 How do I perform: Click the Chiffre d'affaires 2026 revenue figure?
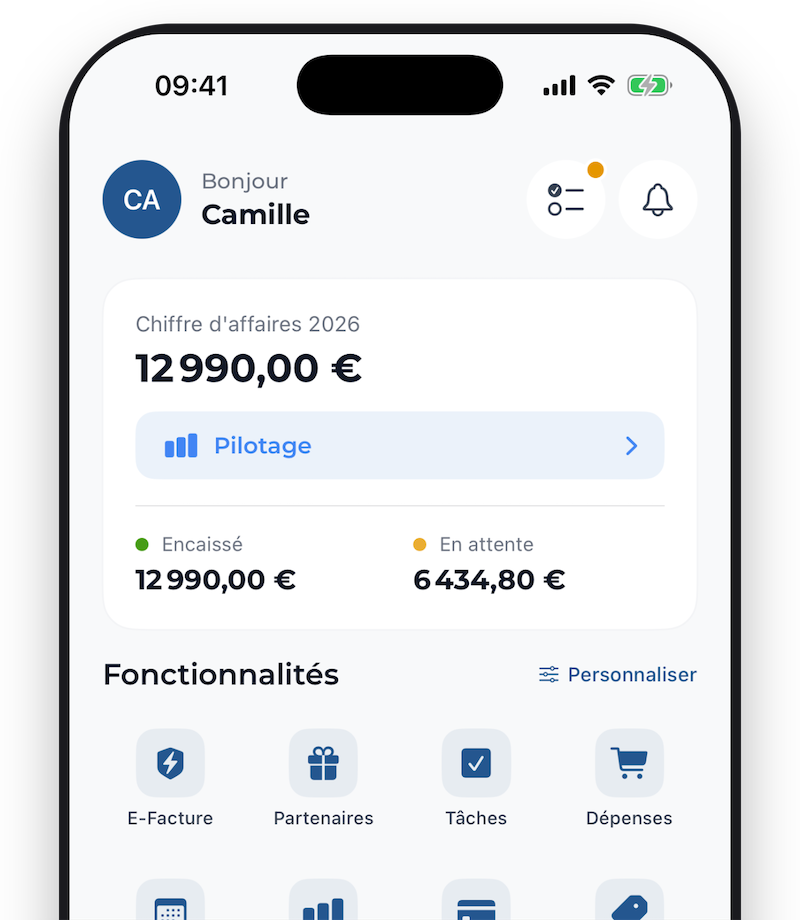(248, 368)
